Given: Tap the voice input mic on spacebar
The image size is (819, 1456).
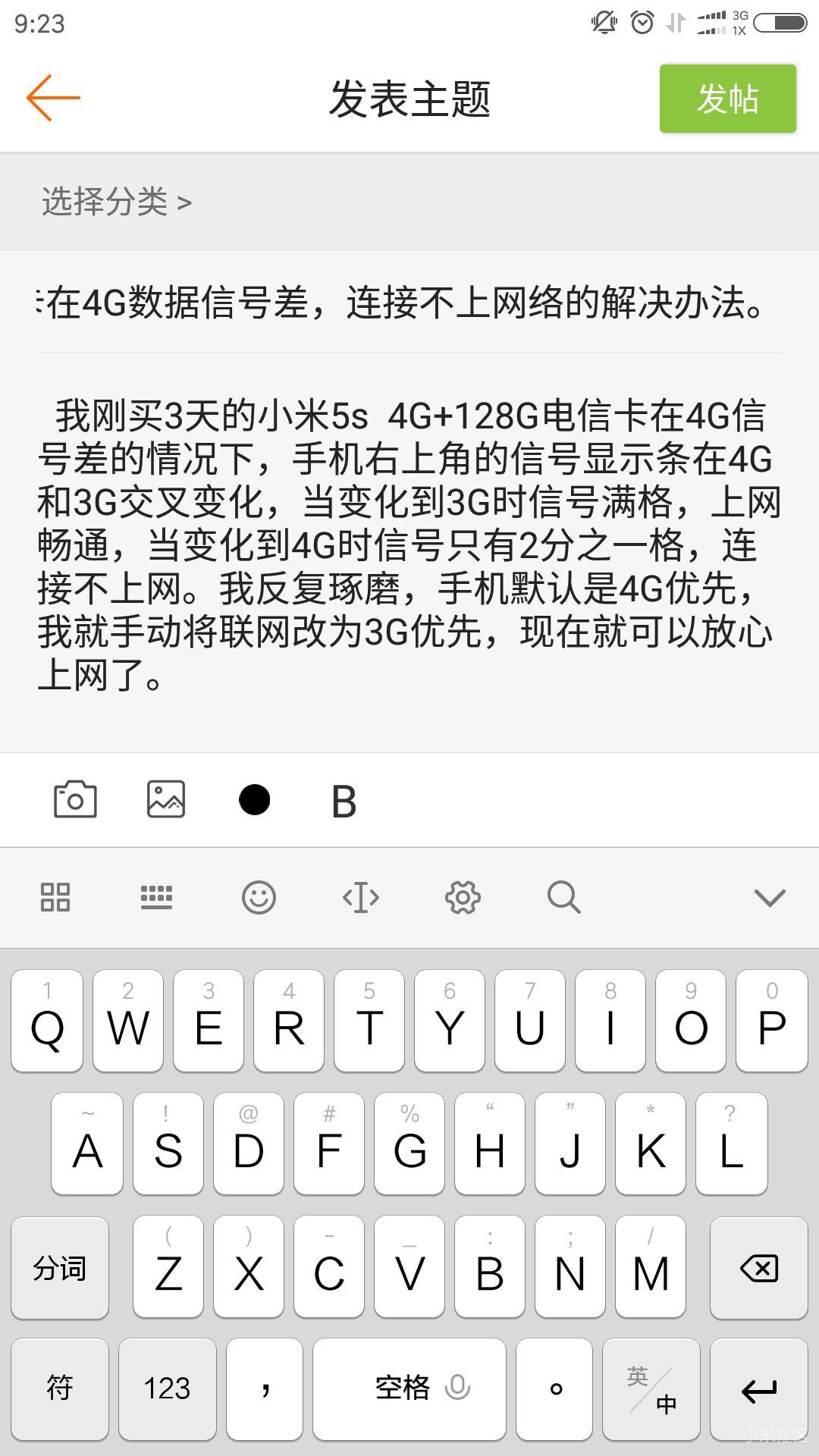Looking at the screenshot, I should point(456,1389).
